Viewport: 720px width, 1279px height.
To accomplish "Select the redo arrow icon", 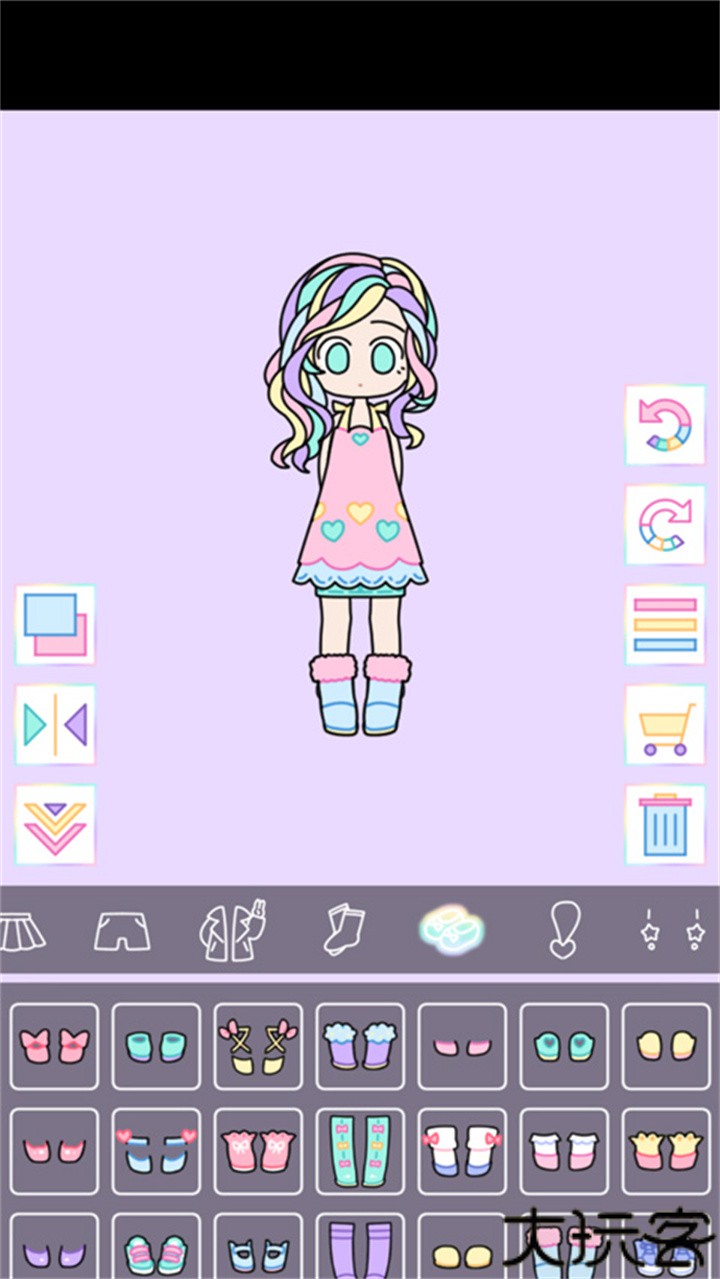I will coord(664,523).
